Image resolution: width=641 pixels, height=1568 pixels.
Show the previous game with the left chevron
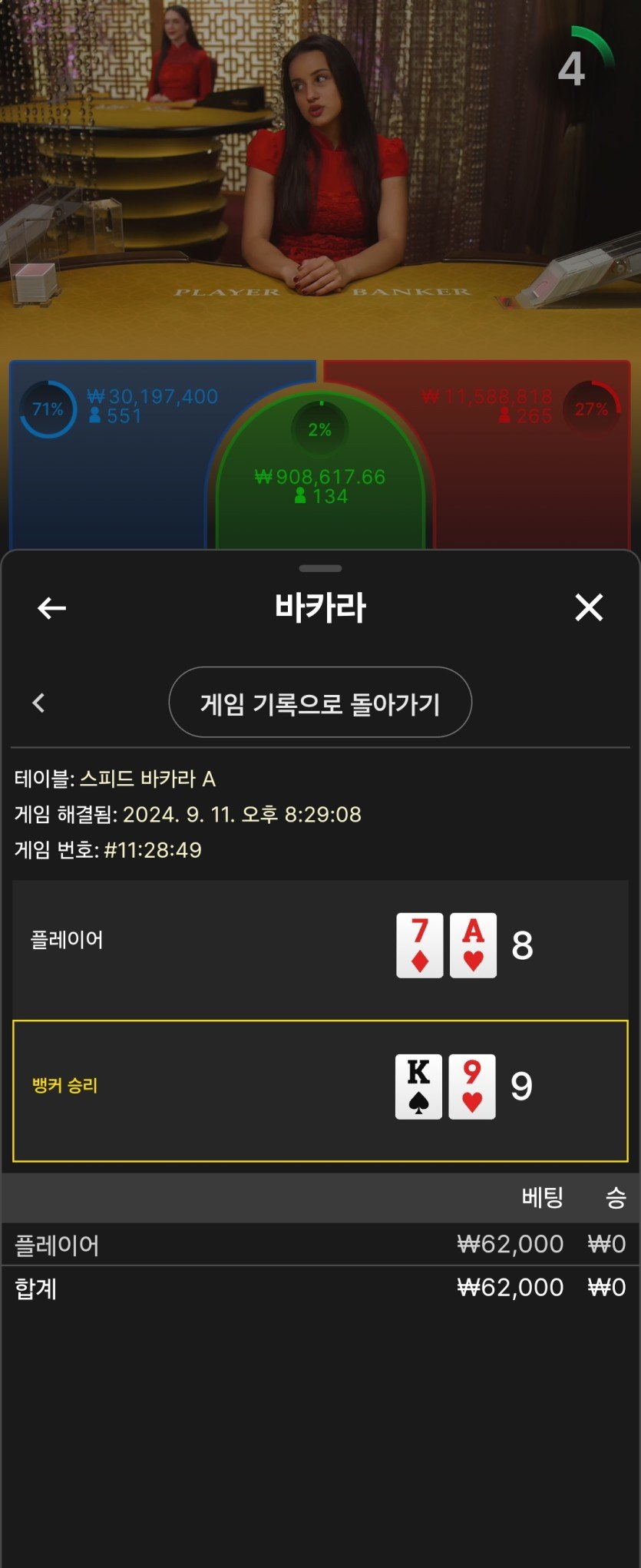tap(38, 703)
